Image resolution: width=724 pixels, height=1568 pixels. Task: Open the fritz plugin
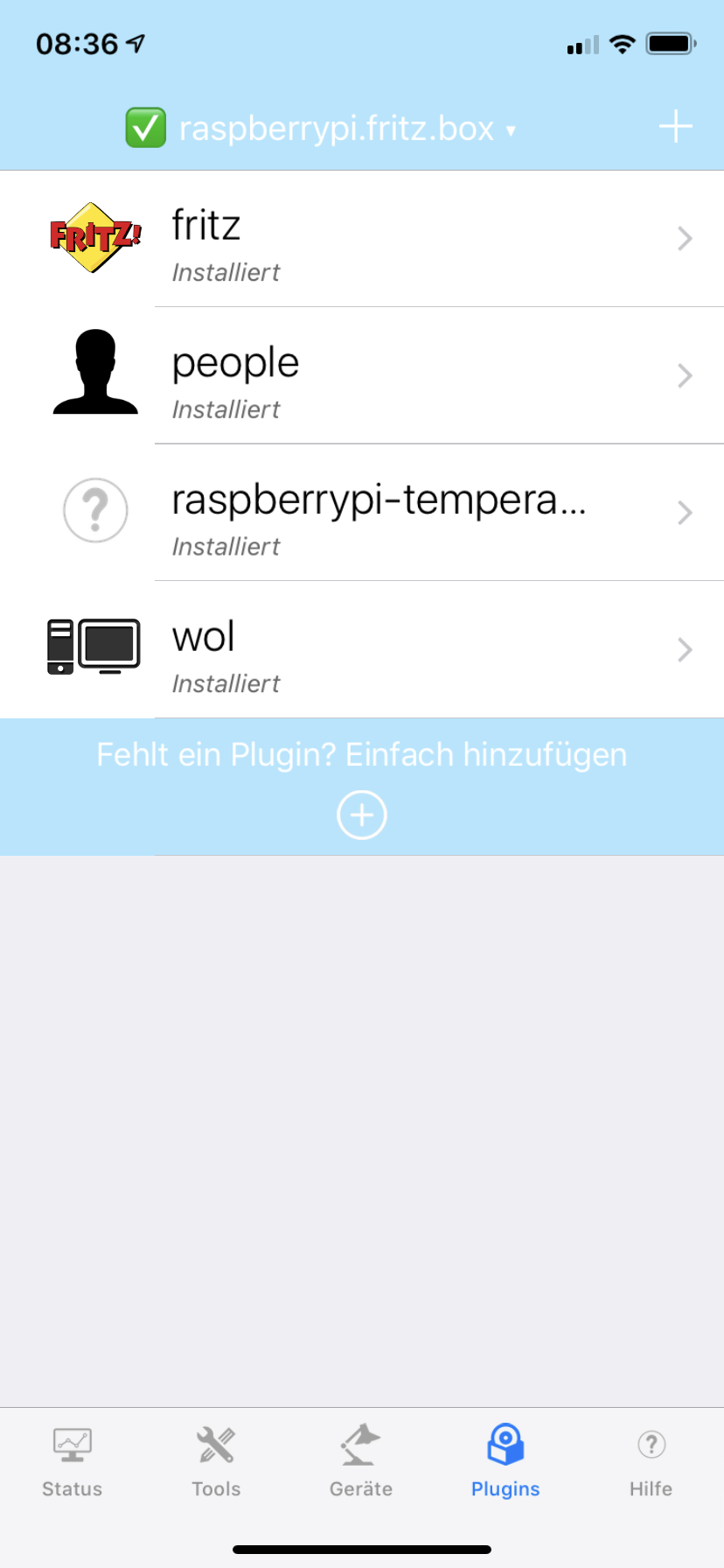coord(362,239)
